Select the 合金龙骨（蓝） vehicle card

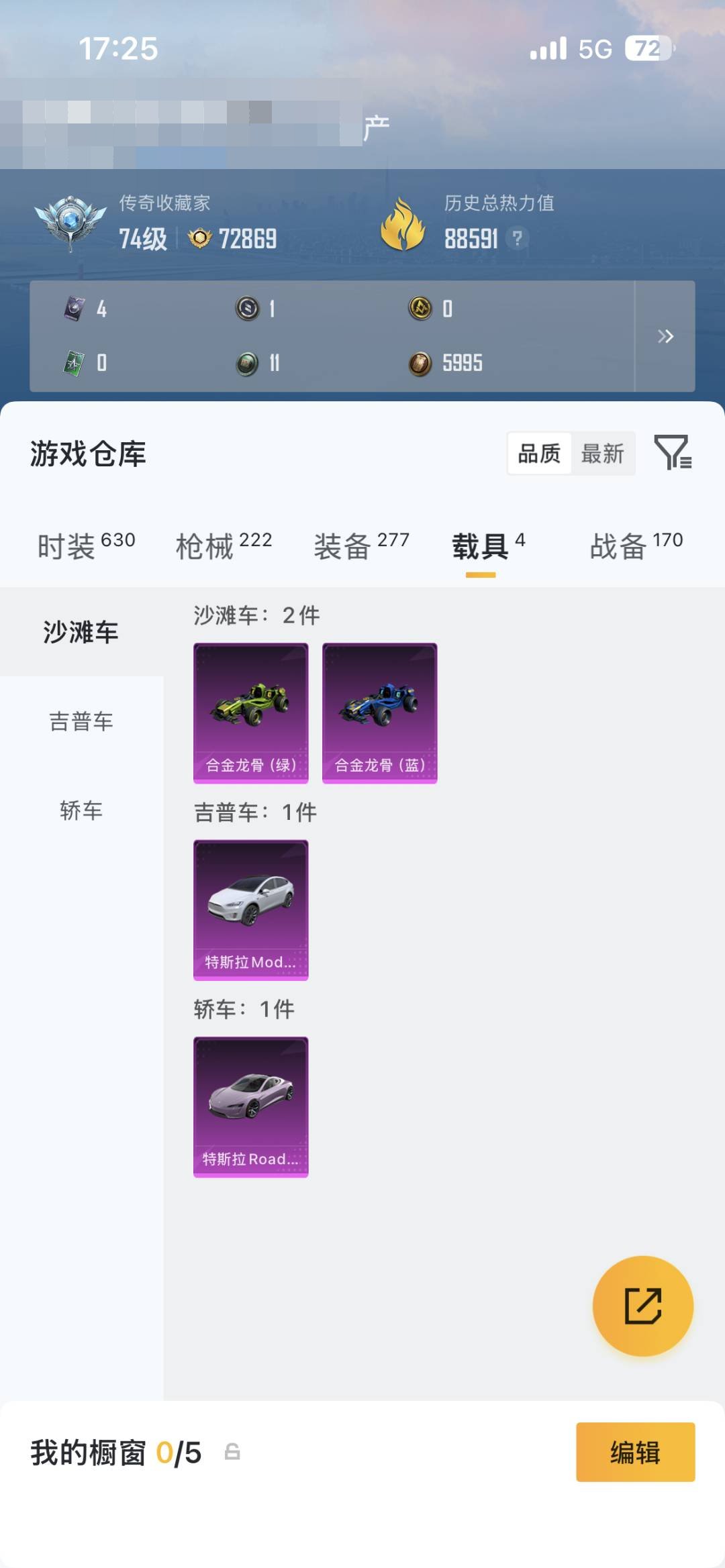pyautogui.click(x=379, y=713)
